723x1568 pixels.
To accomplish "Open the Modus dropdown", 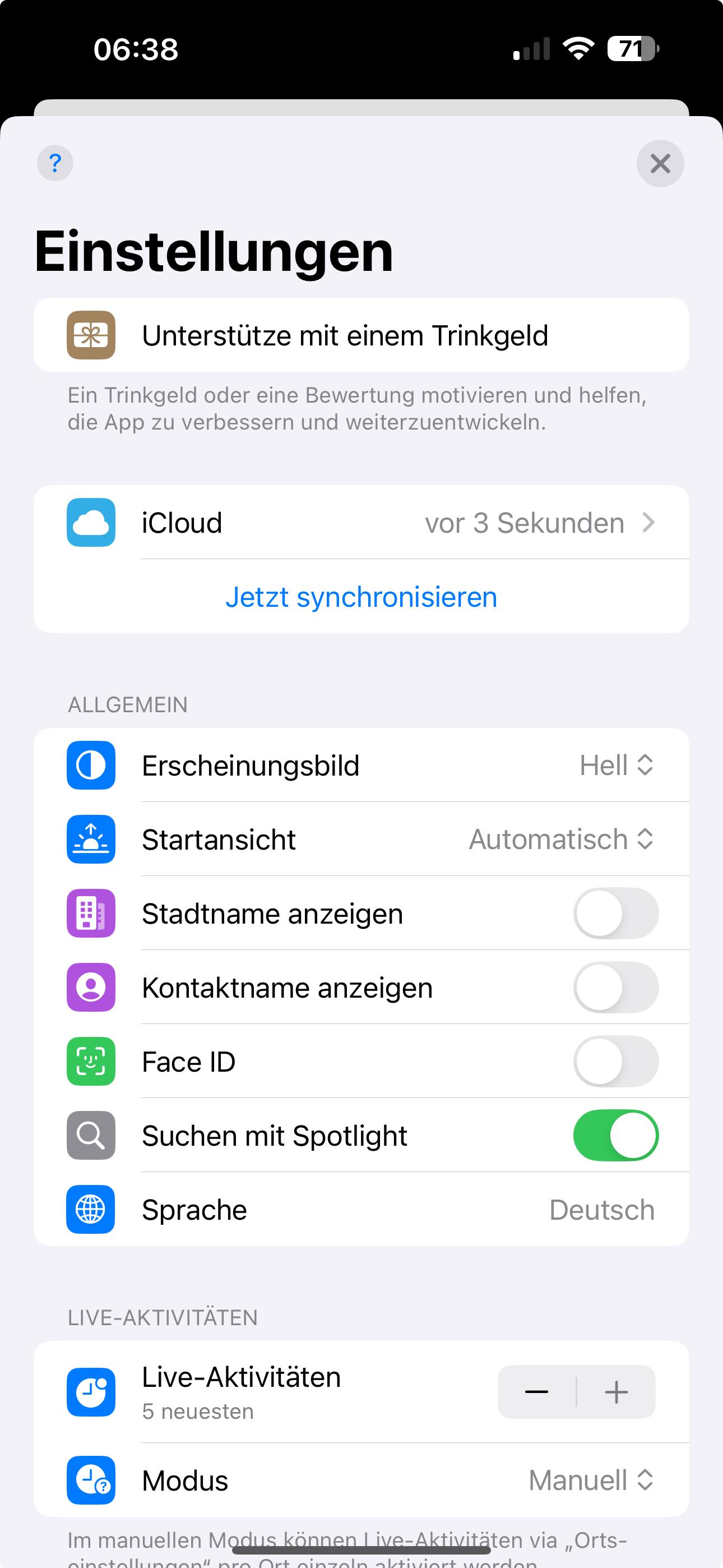I will [591, 1481].
